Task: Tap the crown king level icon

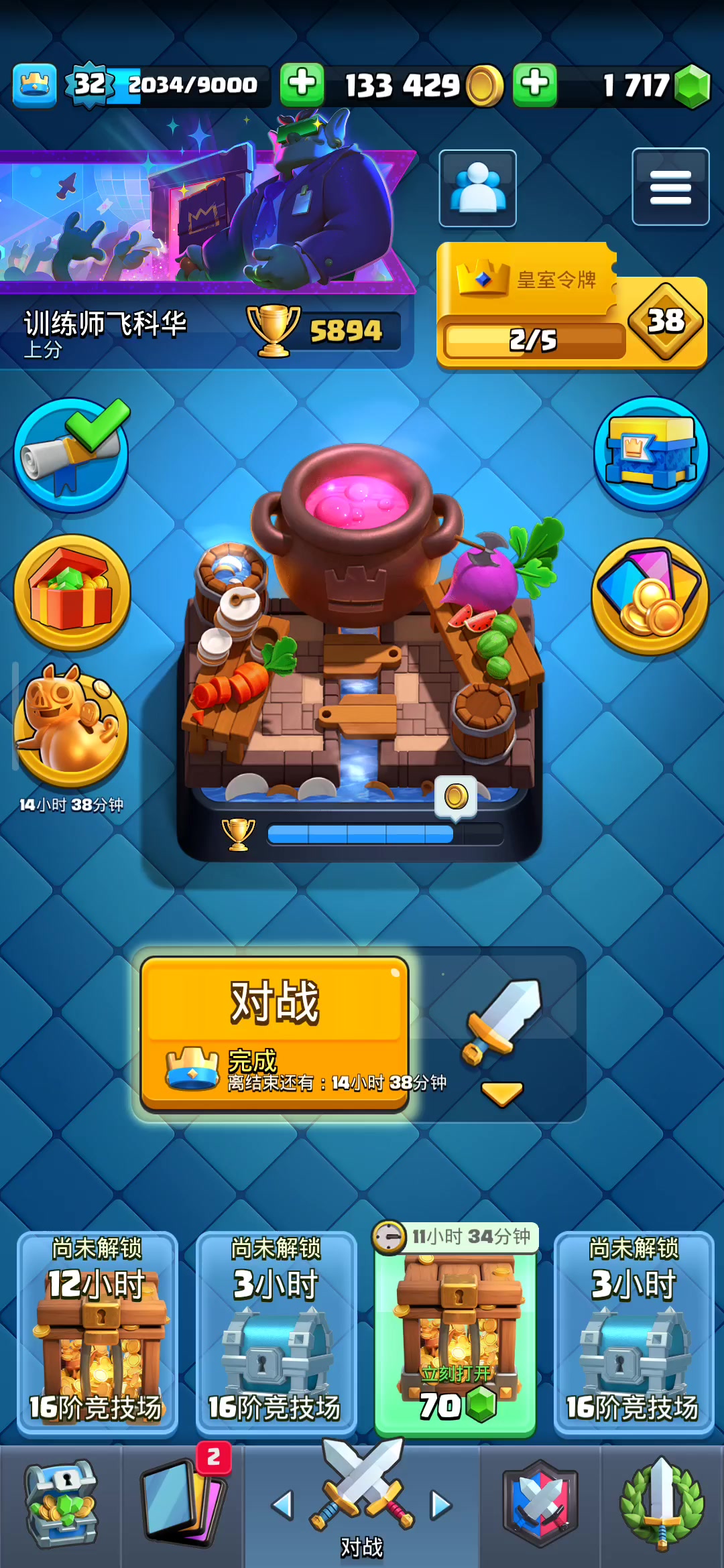Action: coord(34,86)
